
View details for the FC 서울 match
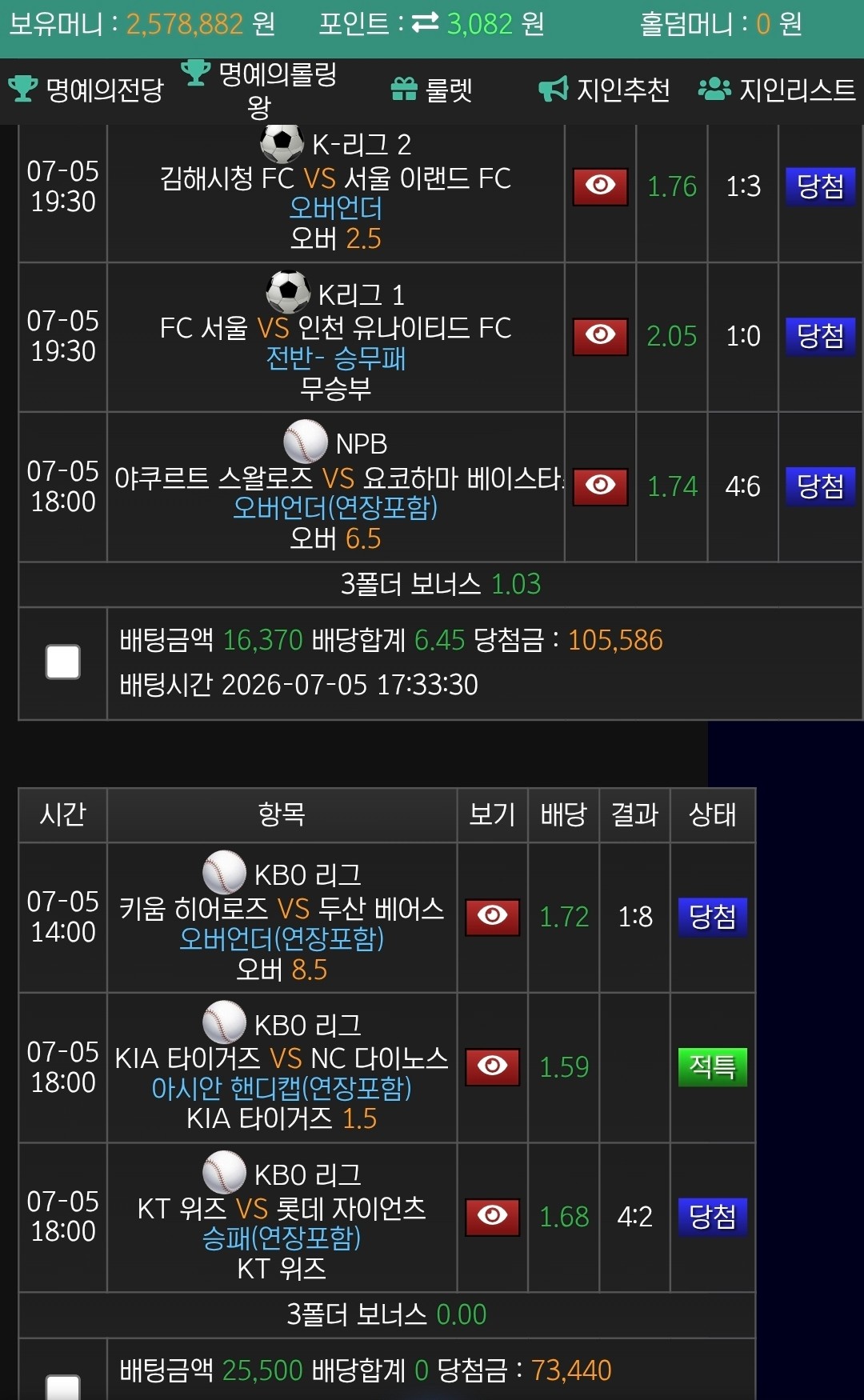pyautogui.click(x=600, y=336)
